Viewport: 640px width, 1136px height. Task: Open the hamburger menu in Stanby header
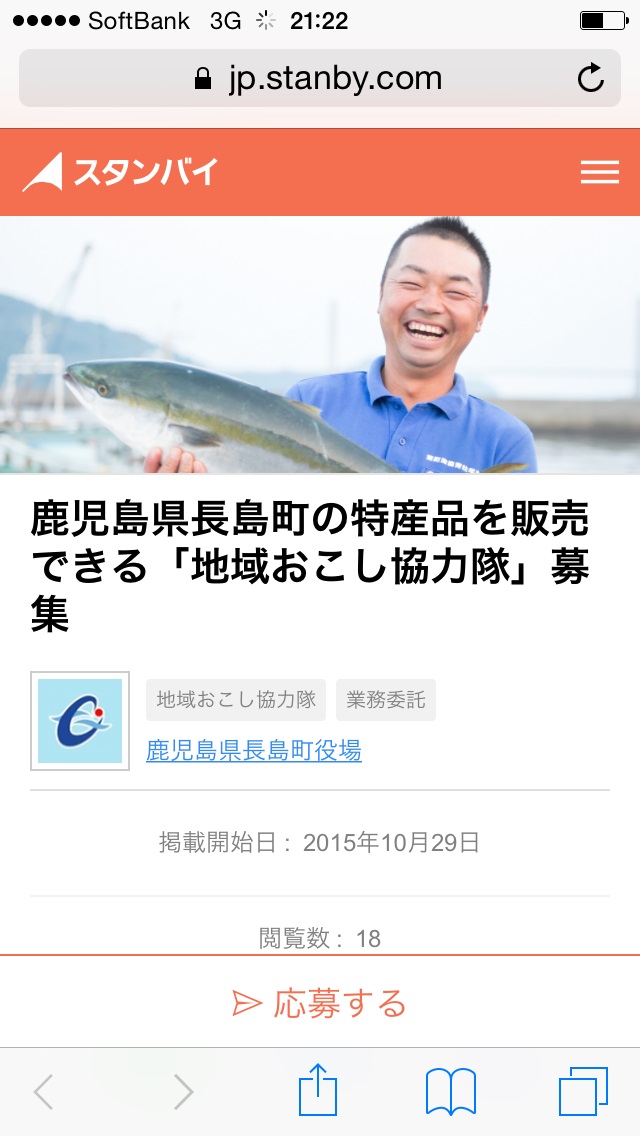[x=599, y=172]
